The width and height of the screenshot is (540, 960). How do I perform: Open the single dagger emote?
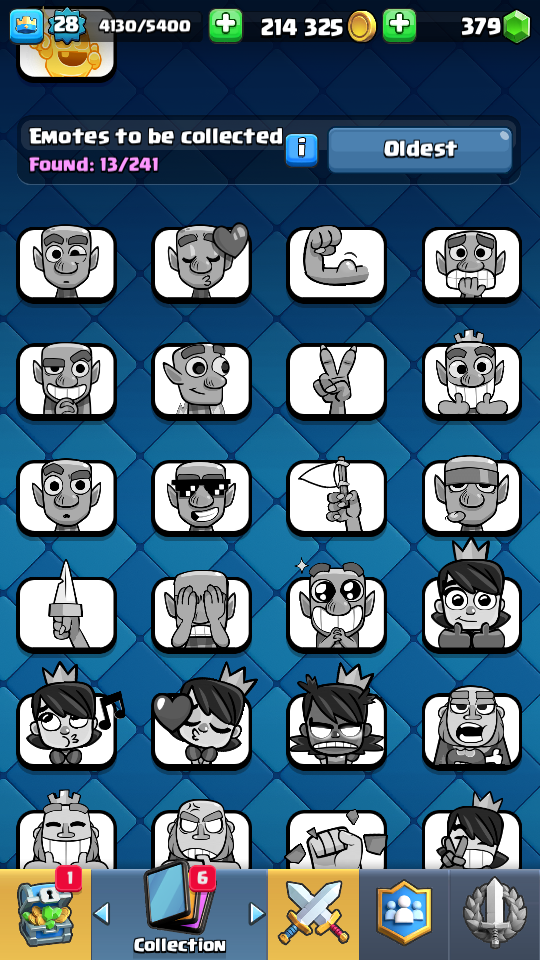66,613
